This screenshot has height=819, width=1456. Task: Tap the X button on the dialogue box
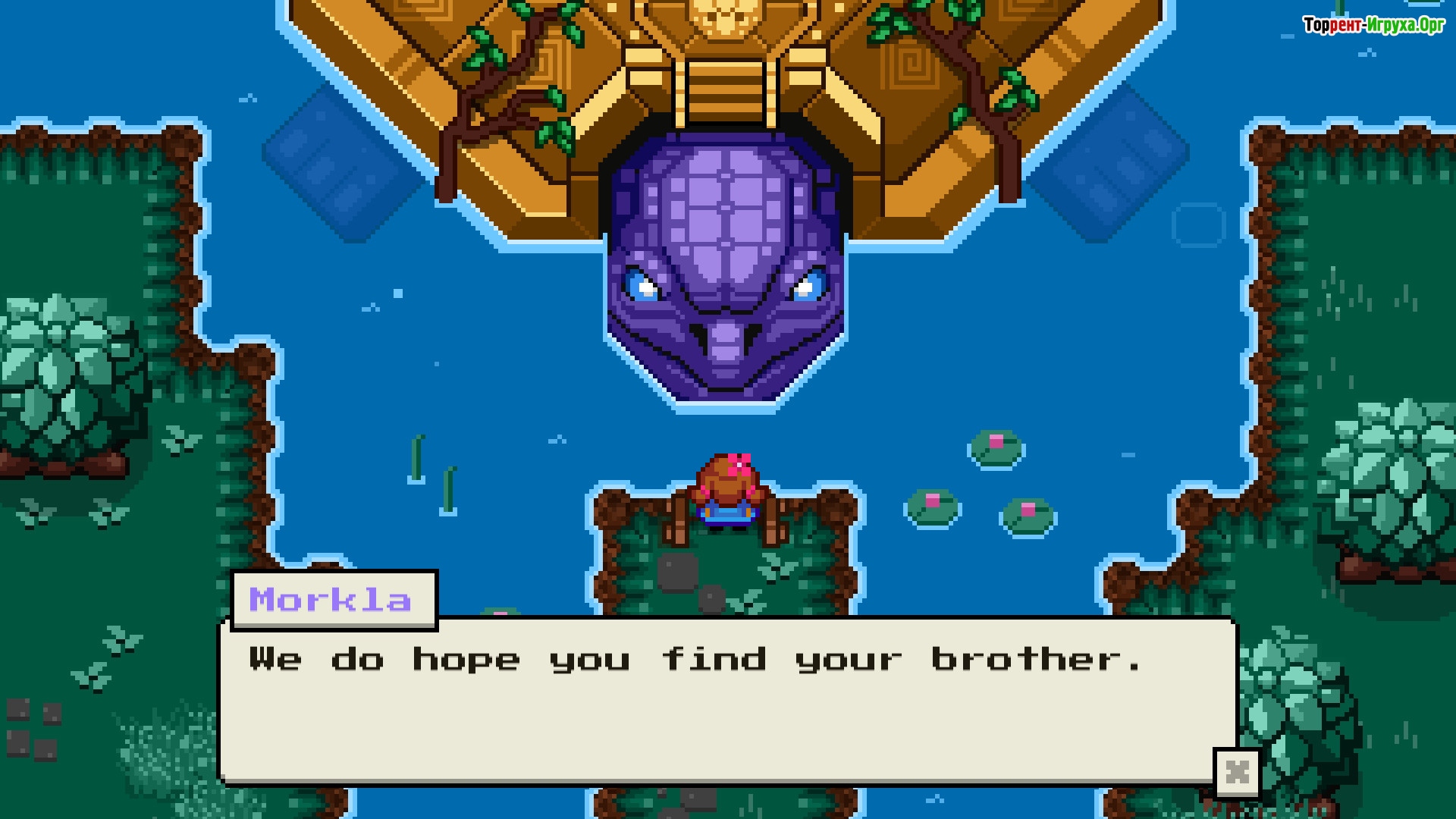point(1237,773)
